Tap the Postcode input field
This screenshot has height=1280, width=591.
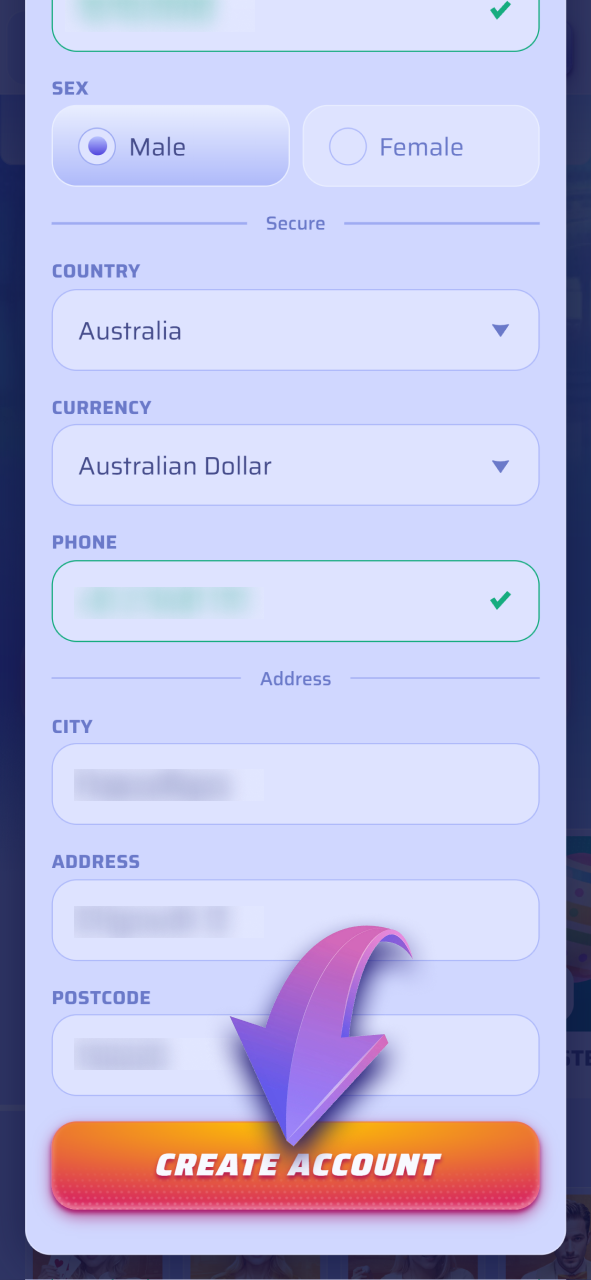(x=295, y=1055)
